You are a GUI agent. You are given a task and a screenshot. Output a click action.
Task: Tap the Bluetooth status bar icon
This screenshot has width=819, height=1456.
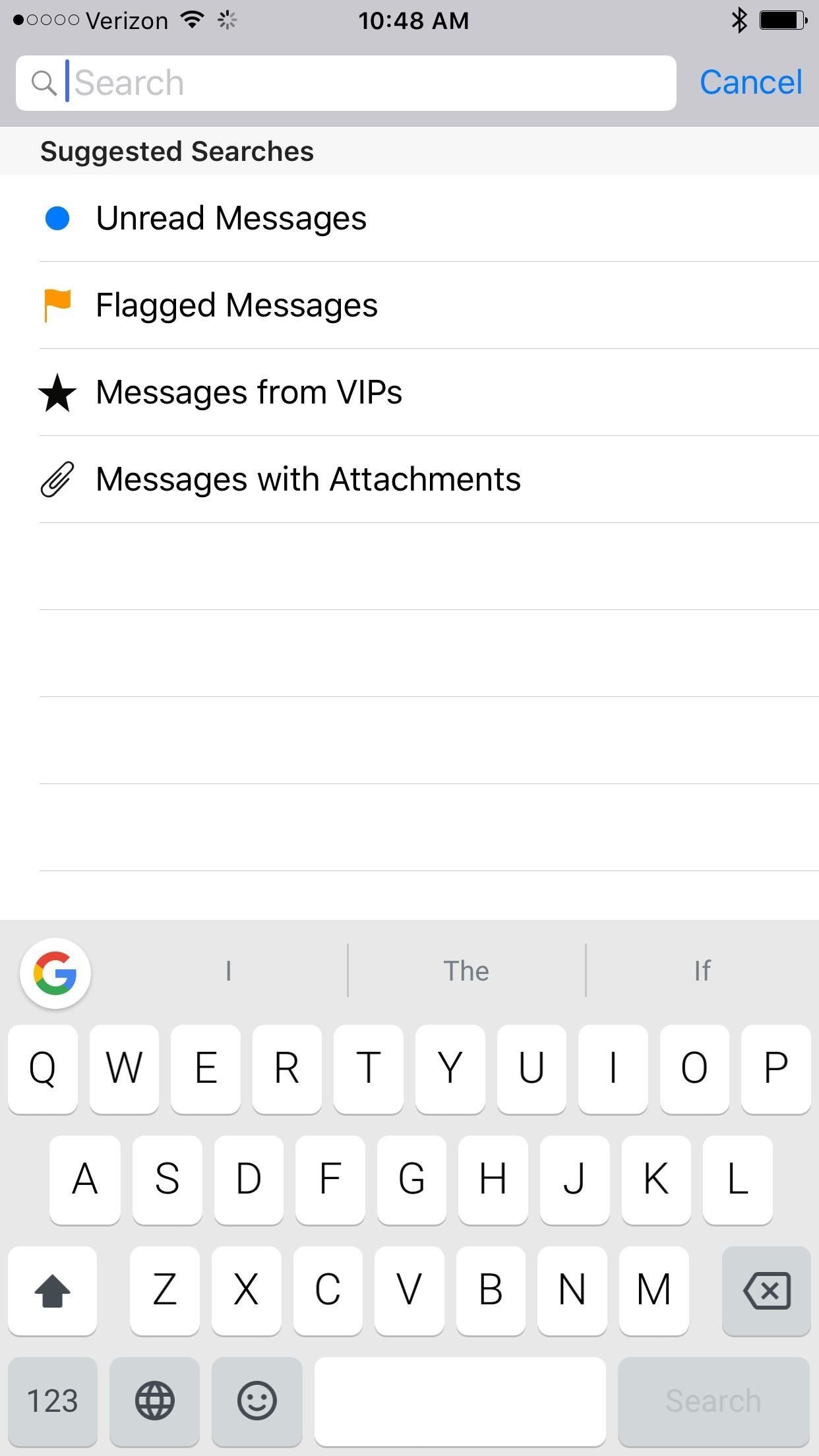point(739,20)
